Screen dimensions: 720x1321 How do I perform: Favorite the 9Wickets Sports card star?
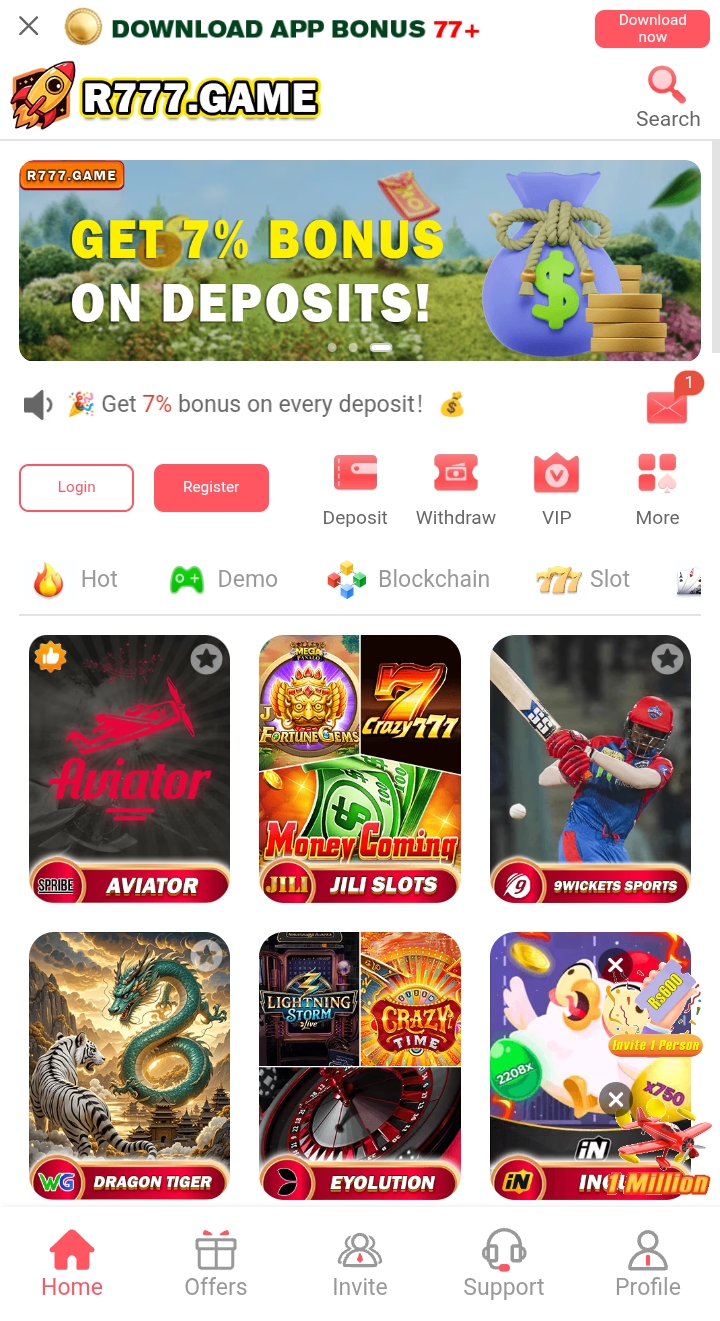point(668,659)
